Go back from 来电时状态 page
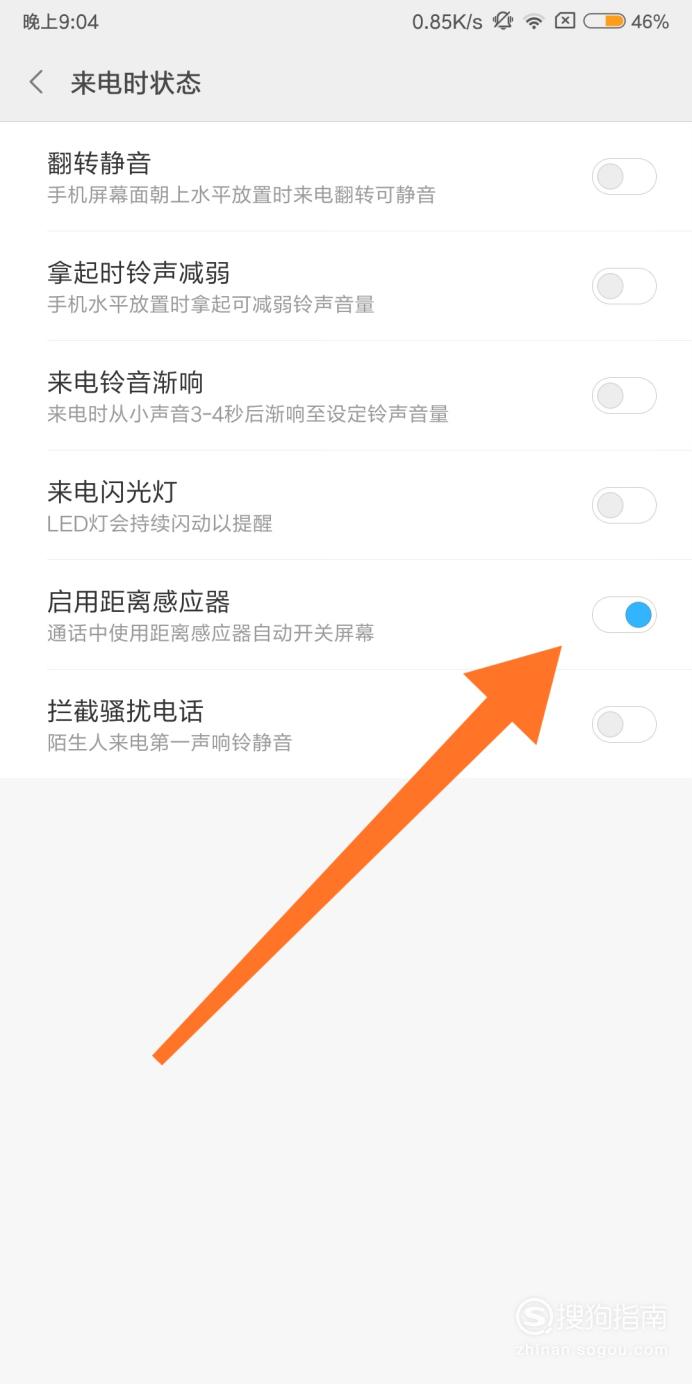The image size is (692, 1384). pyautogui.click(x=37, y=82)
